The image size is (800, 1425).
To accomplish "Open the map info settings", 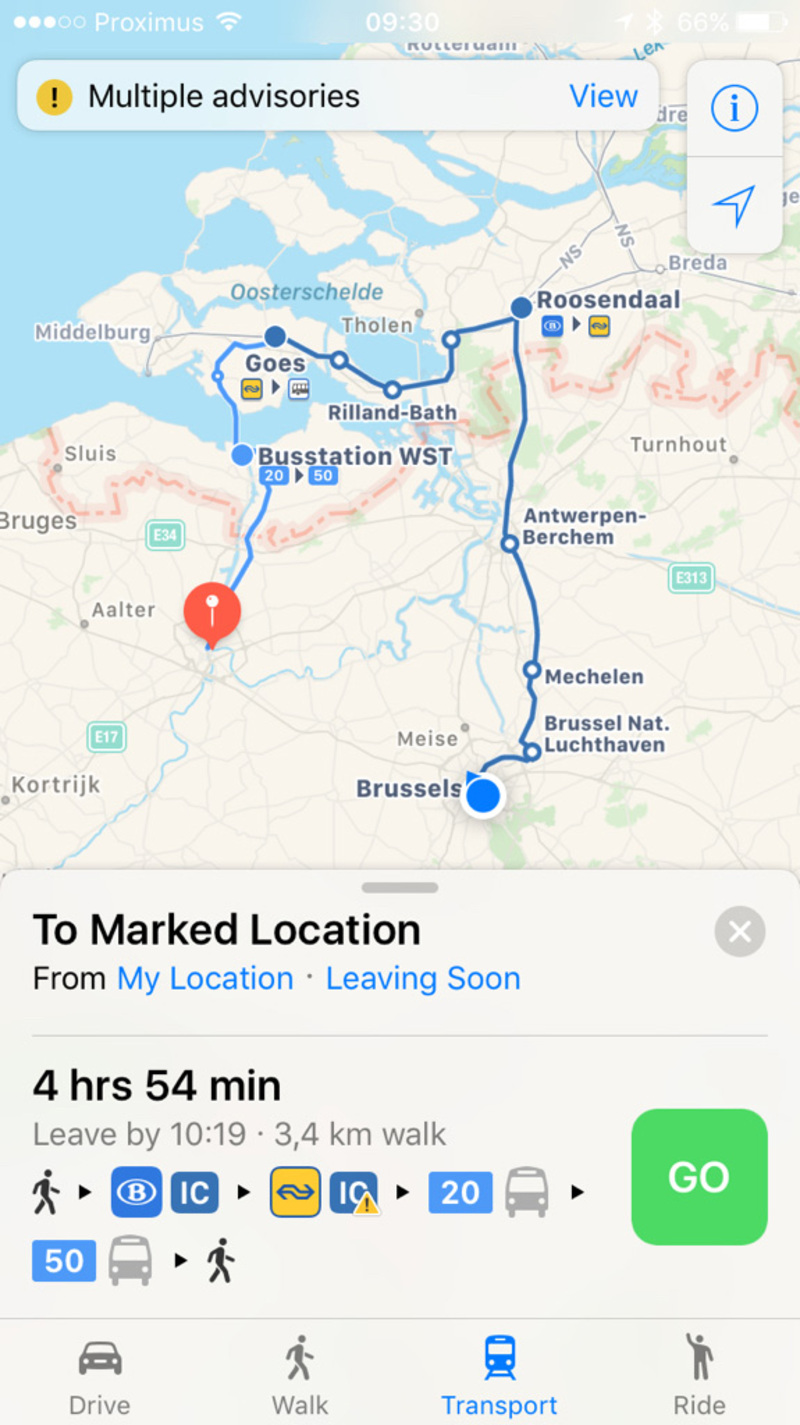I will 734,108.
